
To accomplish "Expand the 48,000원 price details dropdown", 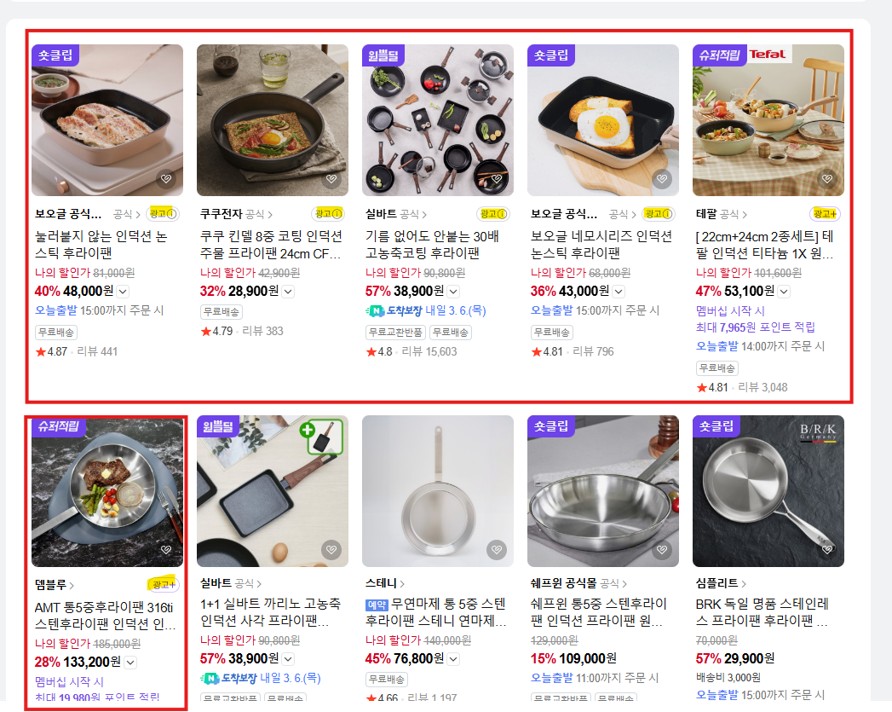I will click(124, 292).
